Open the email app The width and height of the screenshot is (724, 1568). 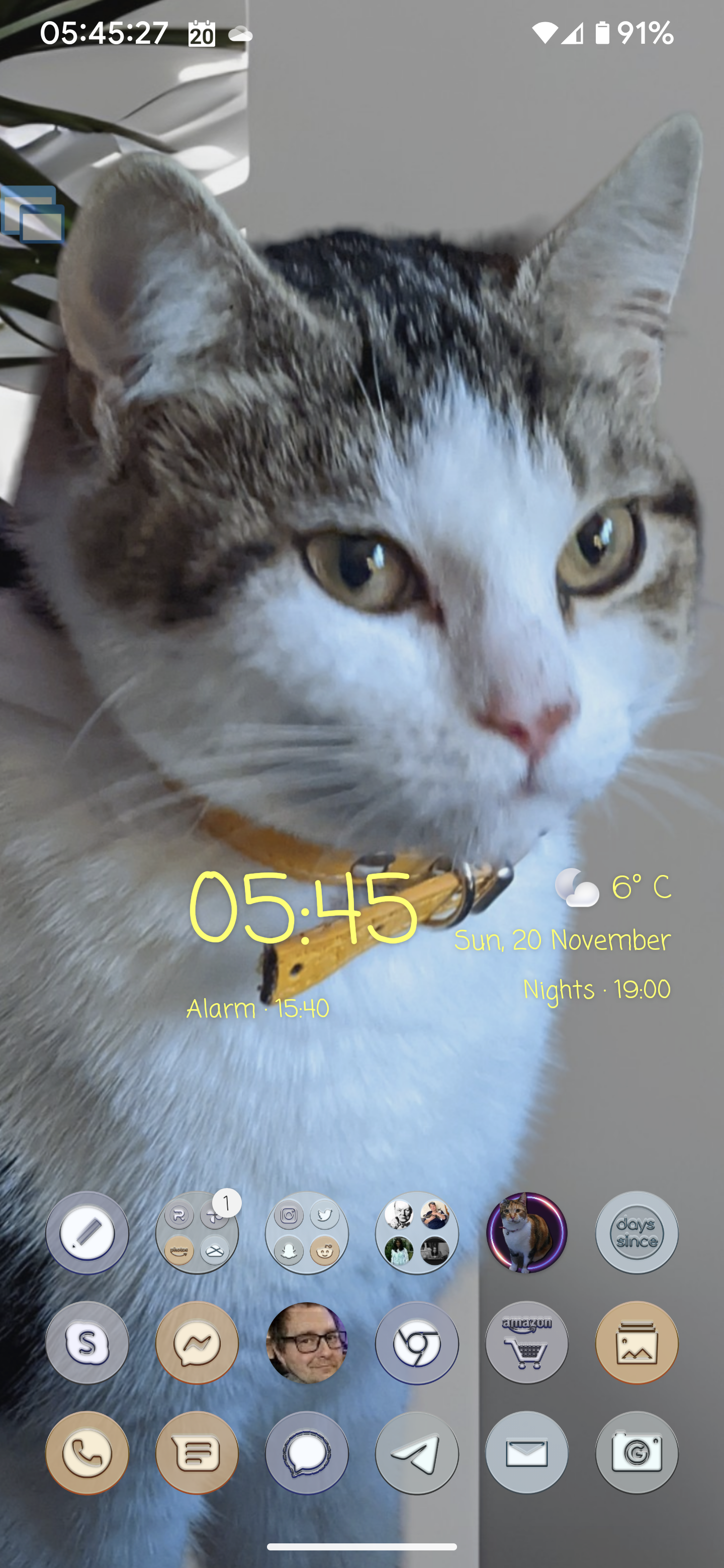(527, 1453)
